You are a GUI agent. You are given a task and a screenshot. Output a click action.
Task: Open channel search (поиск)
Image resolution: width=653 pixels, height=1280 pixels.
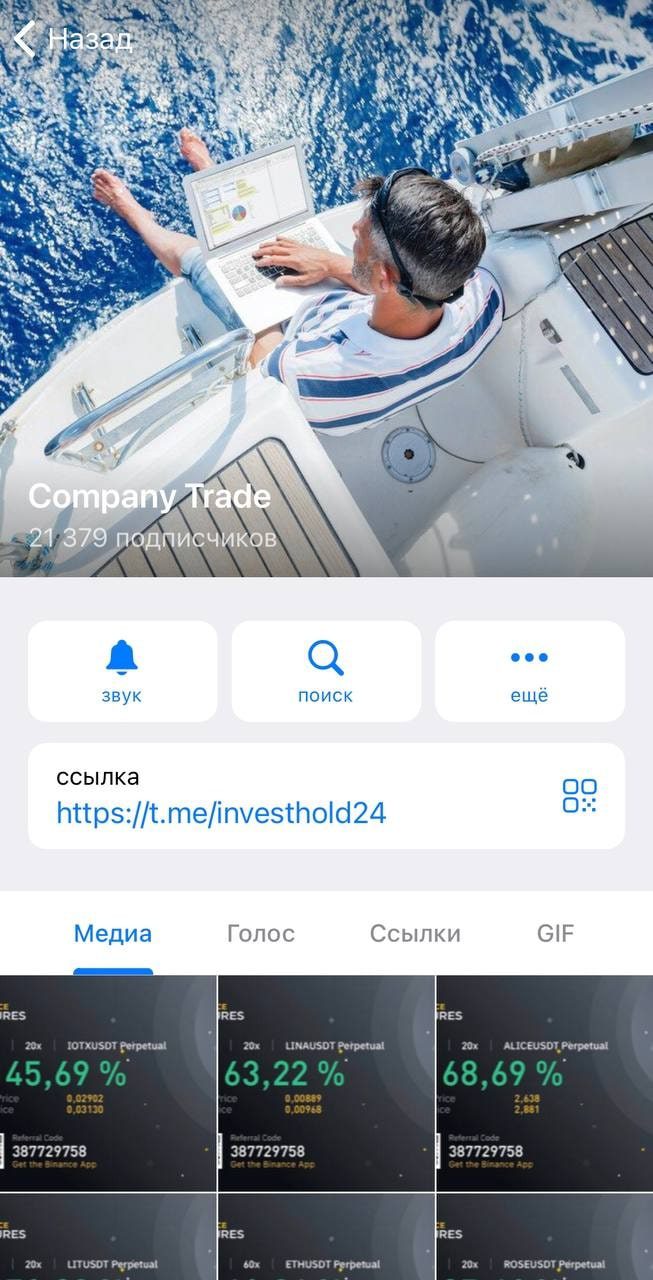[x=326, y=671]
